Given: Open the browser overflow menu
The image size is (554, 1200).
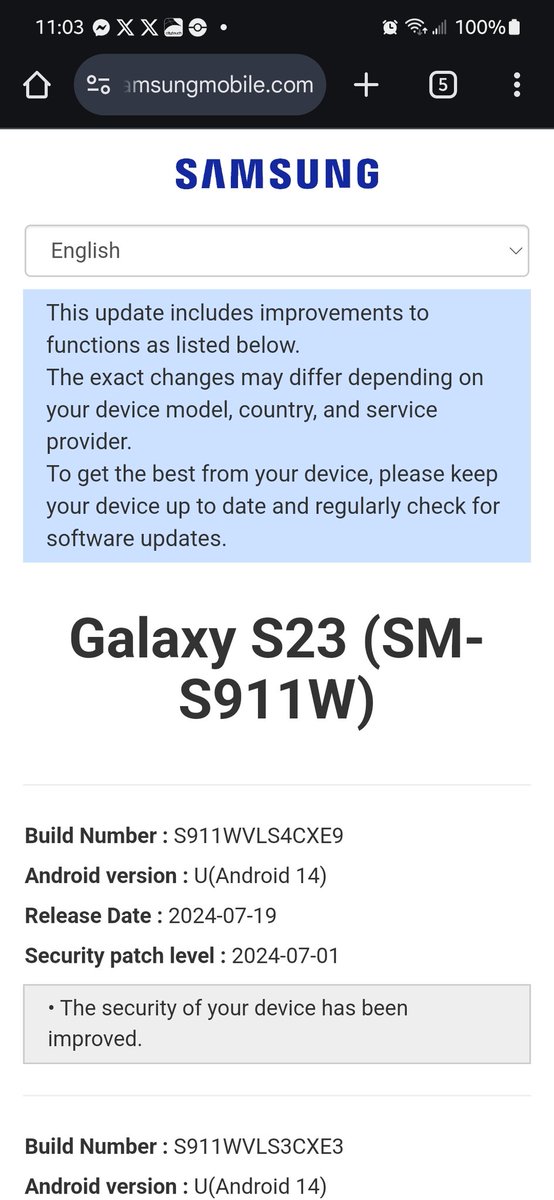Looking at the screenshot, I should coord(516,86).
